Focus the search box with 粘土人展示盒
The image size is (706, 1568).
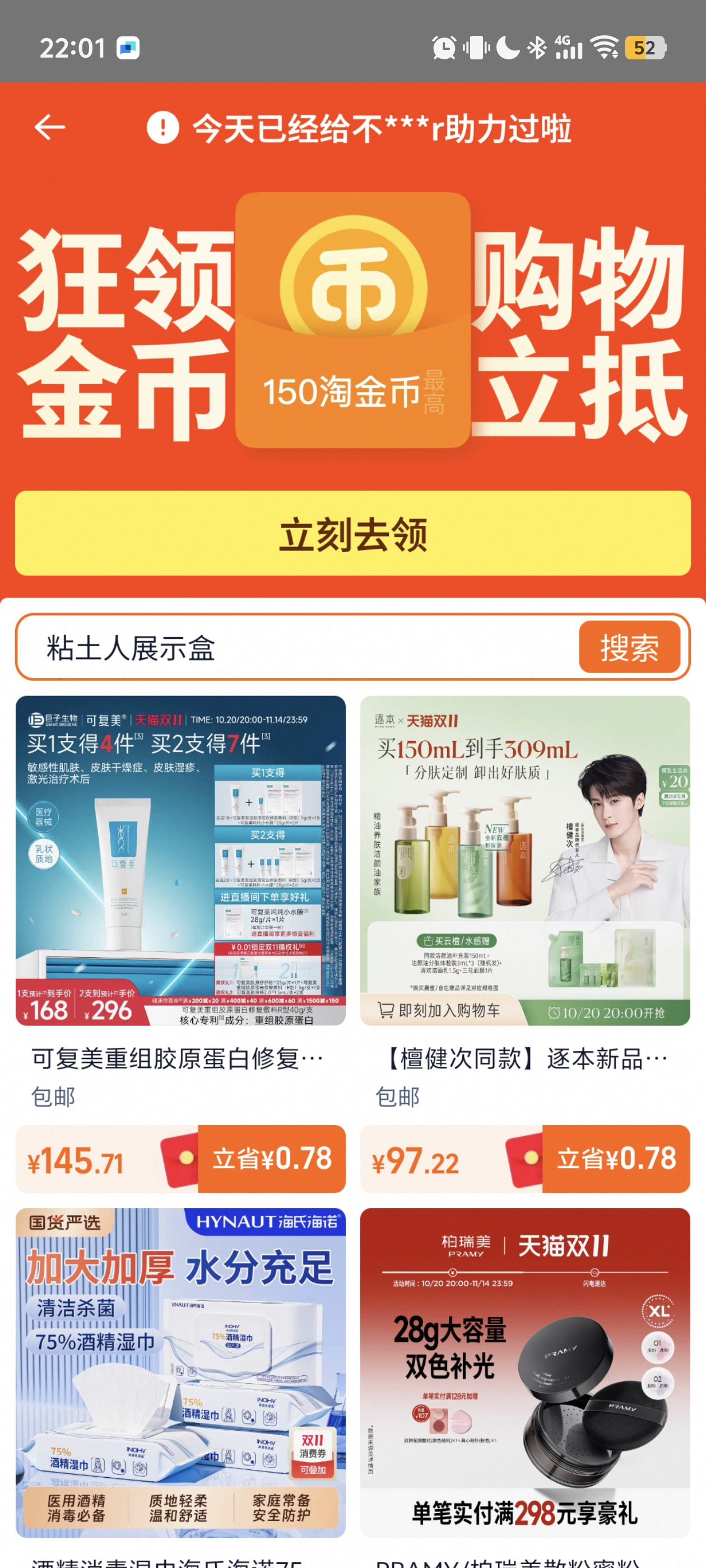tap(292, 647)
